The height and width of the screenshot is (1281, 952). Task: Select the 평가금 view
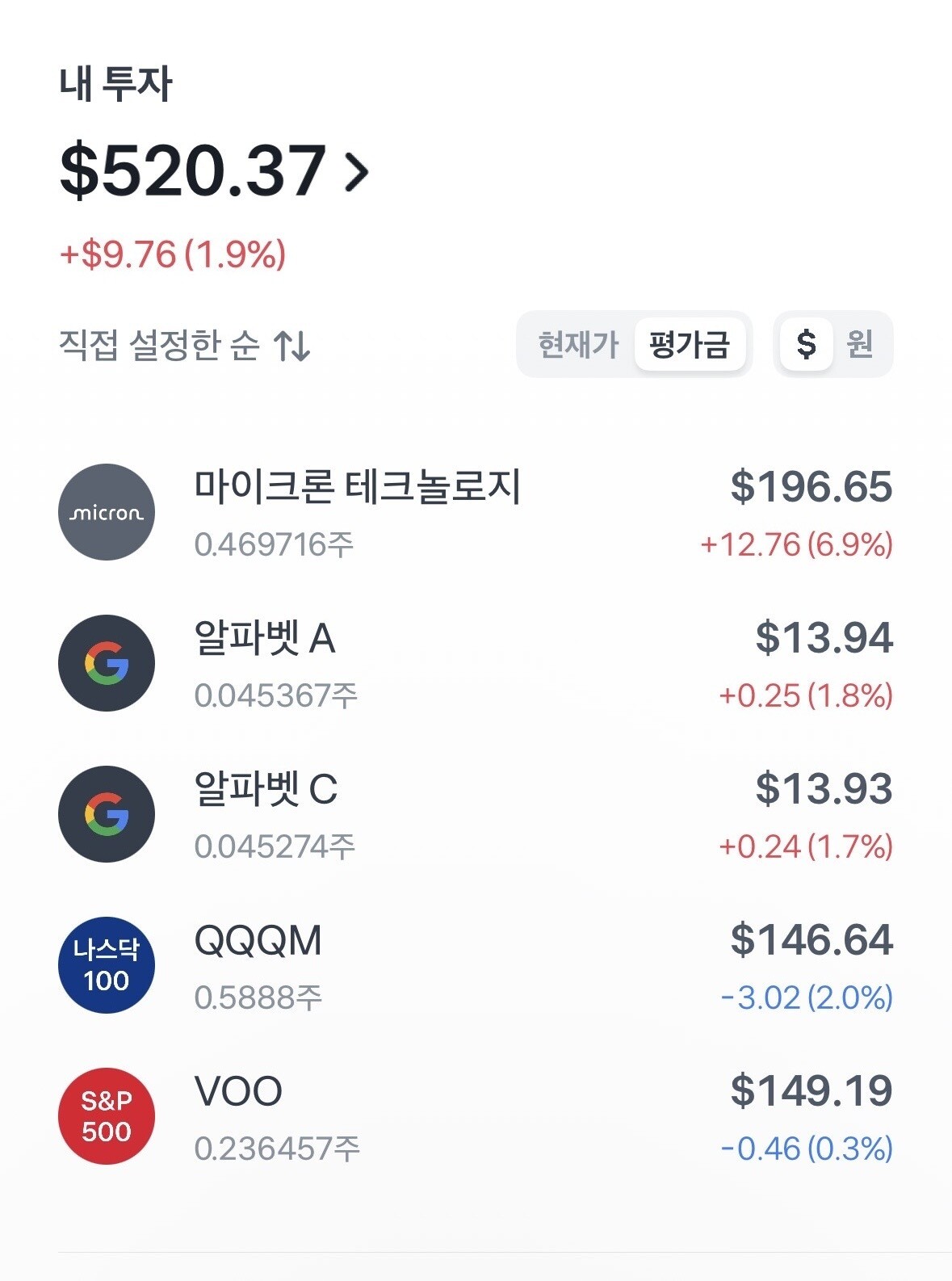coord(690,345)
